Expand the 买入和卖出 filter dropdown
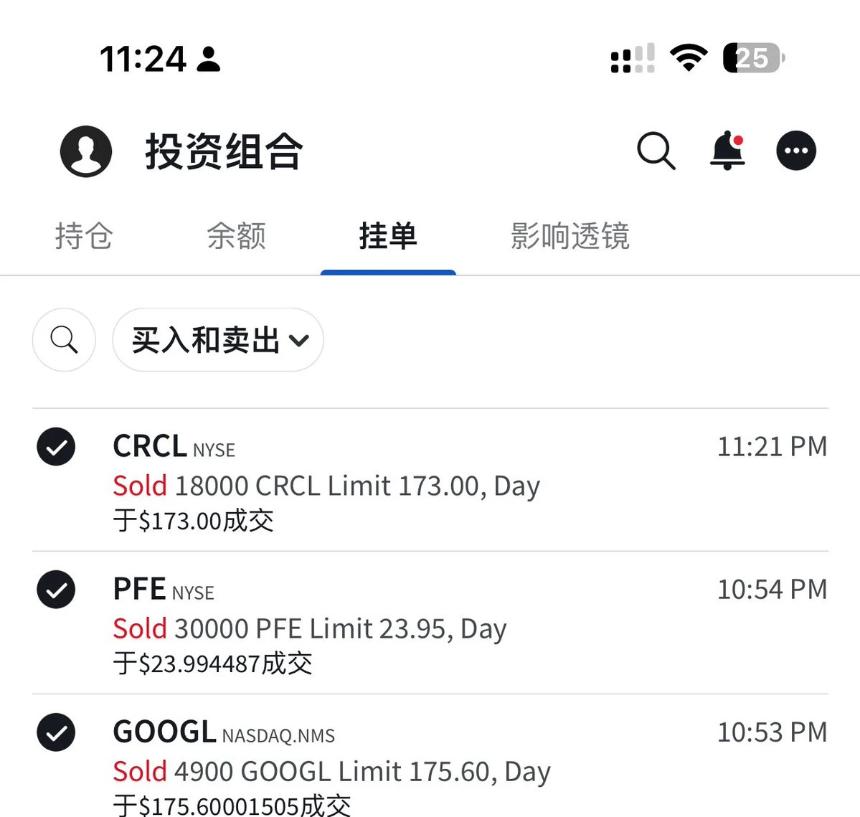This screenshot has width=860, height=817. [218, 340]
